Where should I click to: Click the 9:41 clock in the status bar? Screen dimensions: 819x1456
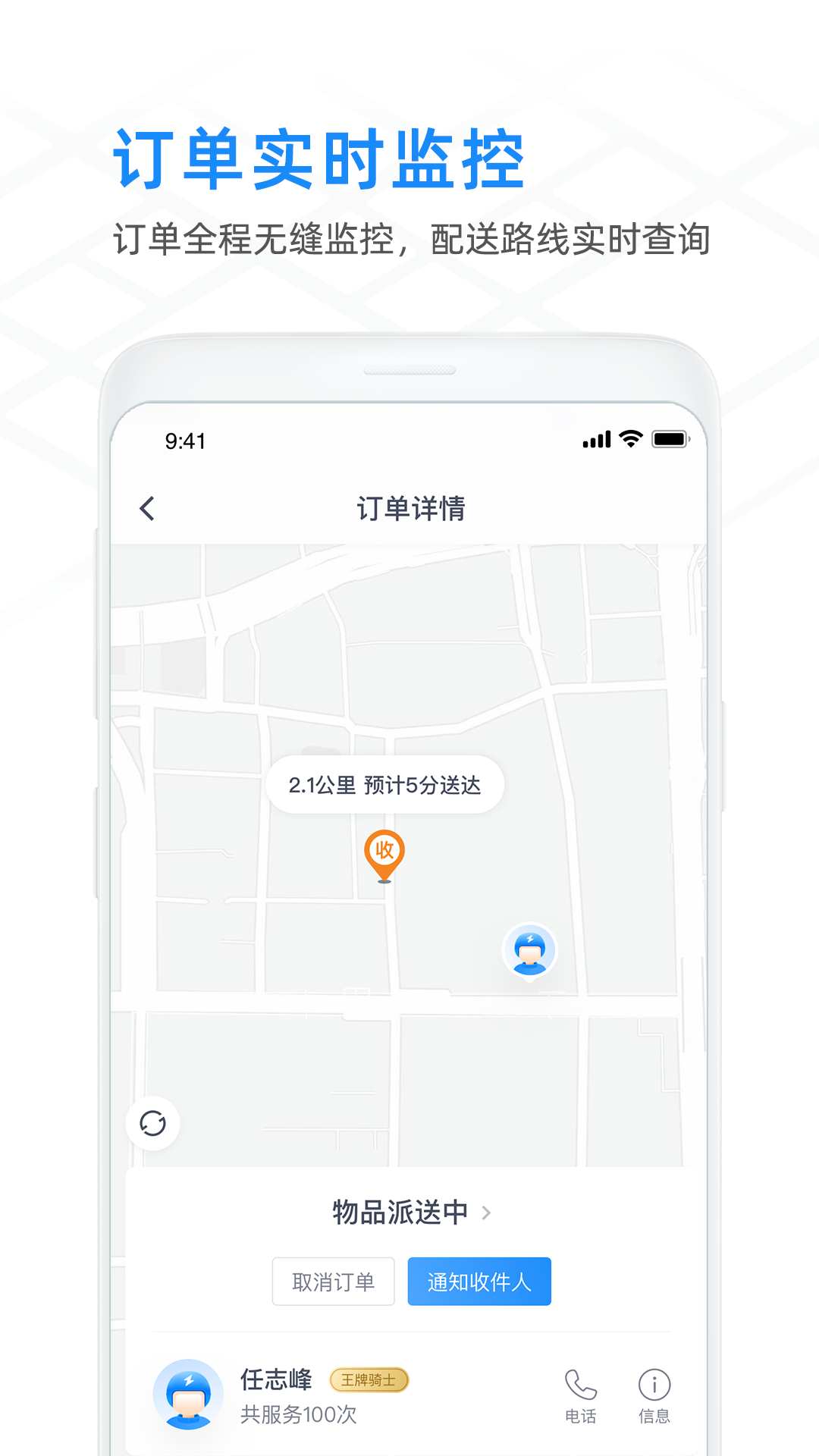click(x=184, y=438)
